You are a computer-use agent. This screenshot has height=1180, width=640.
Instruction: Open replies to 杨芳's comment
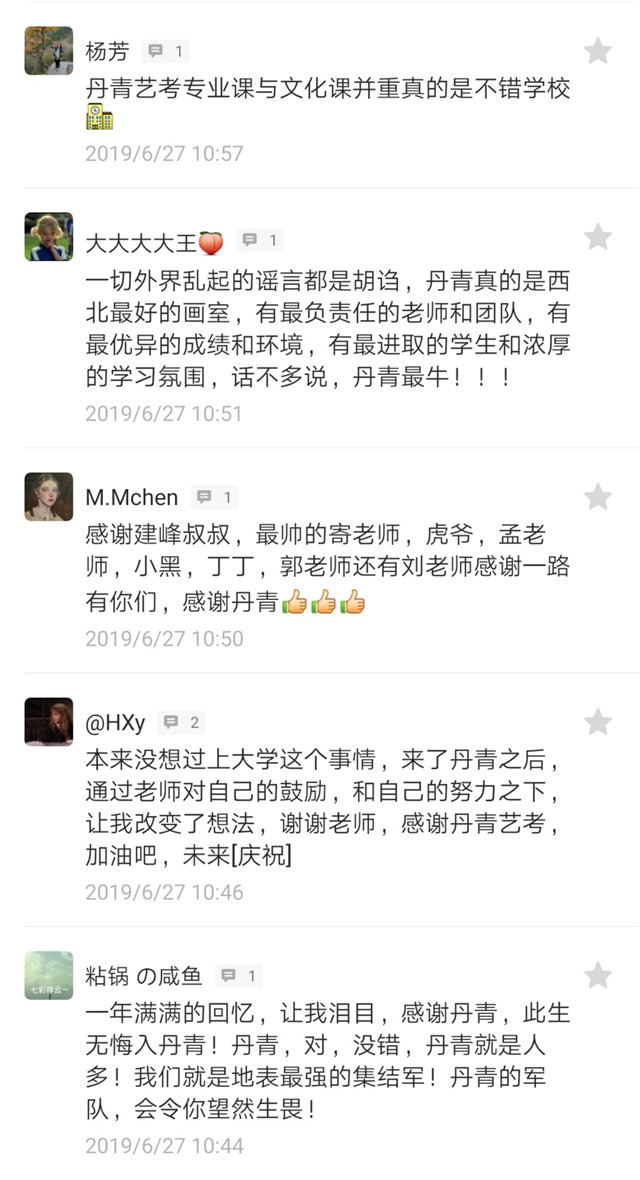click(x=165, y=51)
